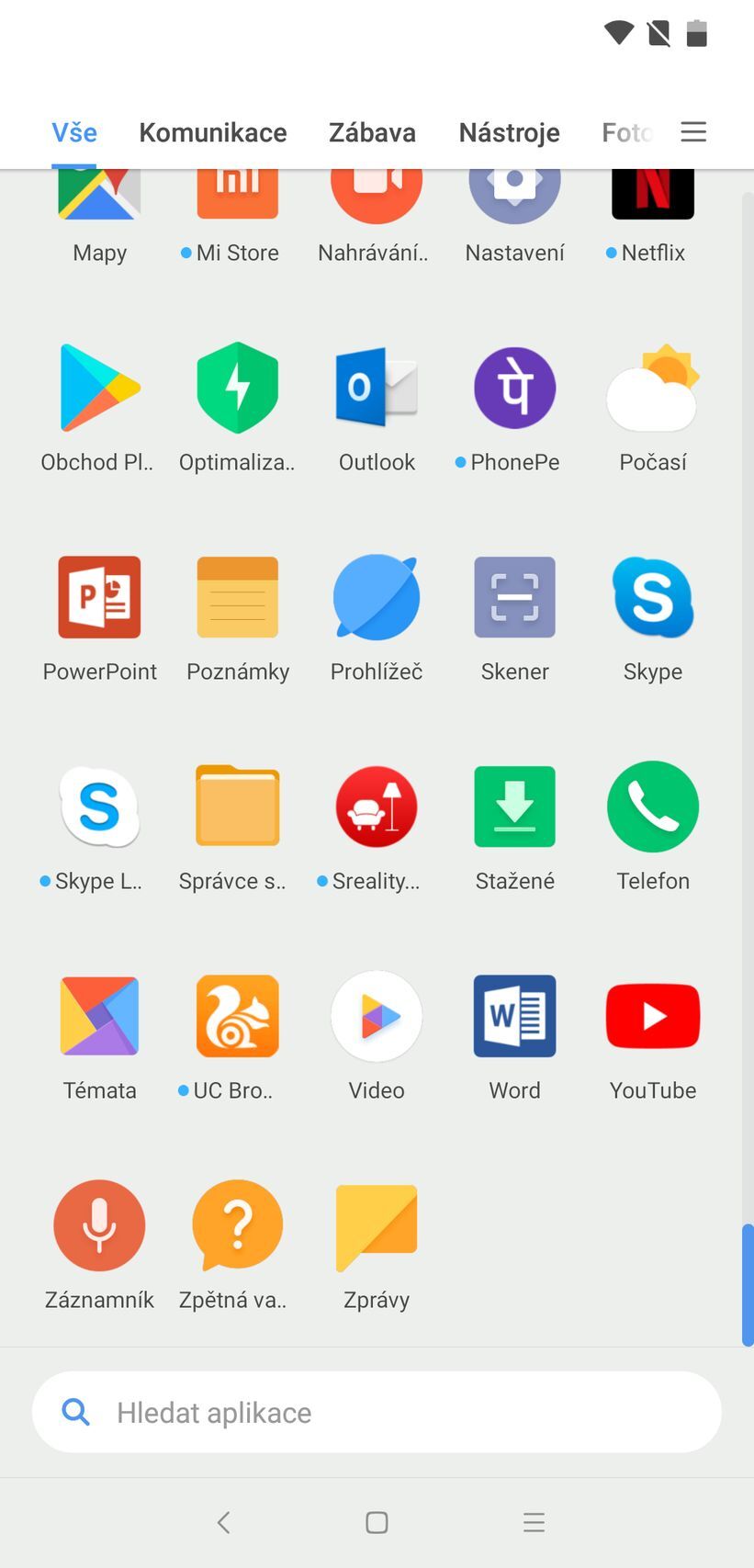Check the weather in Počasí
Viewport: 754px width, 1568px height.
[x=652, y=389]
